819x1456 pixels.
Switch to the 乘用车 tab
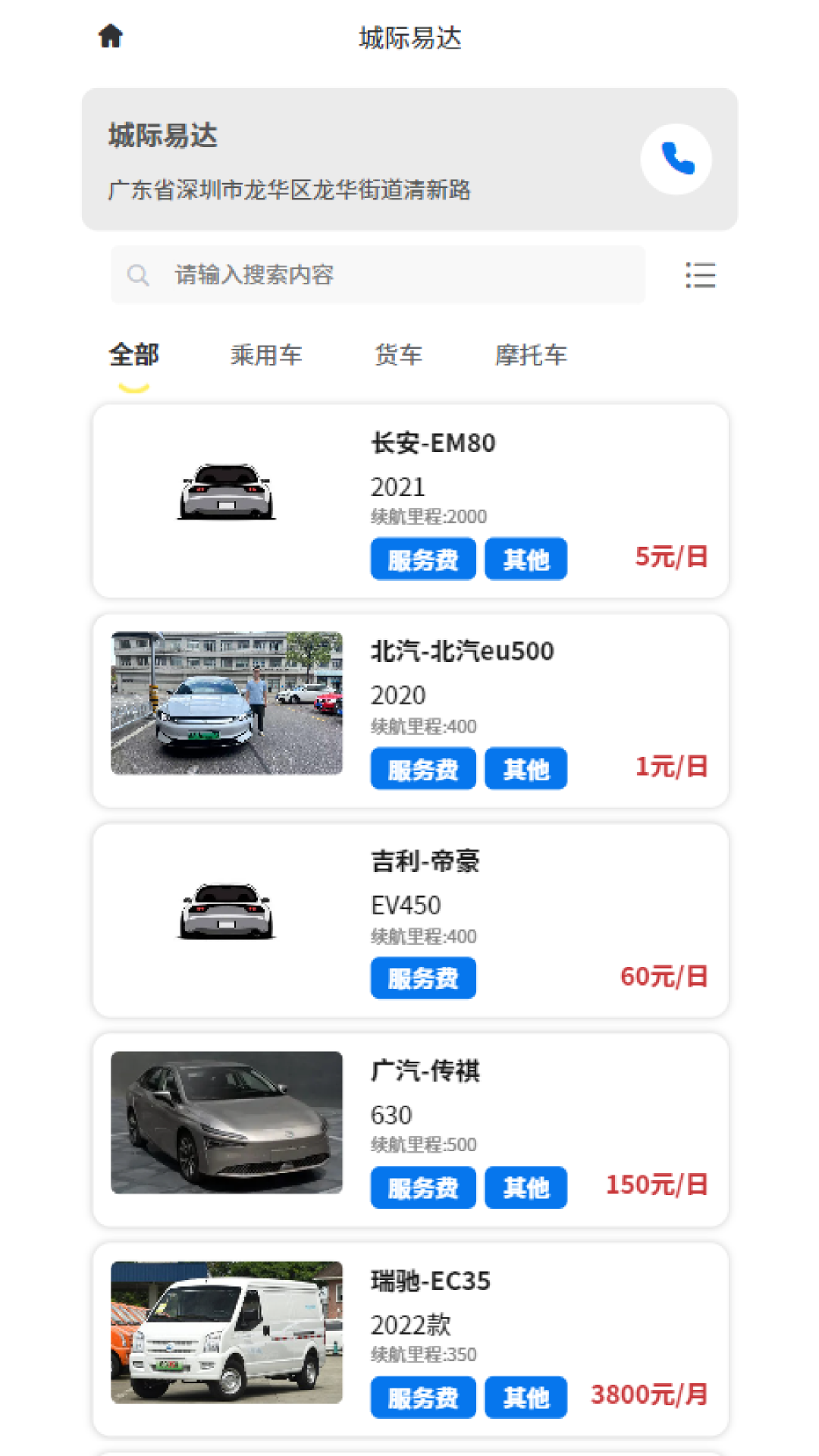[266, 355]
